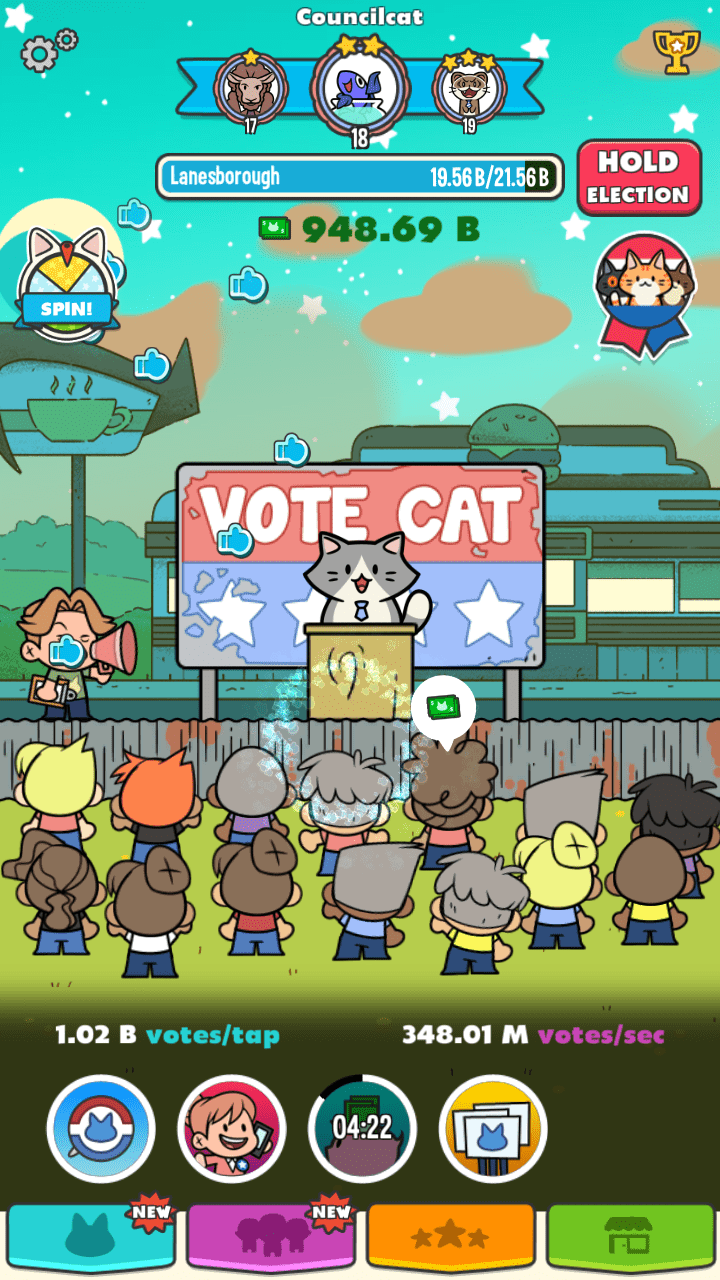Activate the campaign manager boost
The height and width of the screenshot is (1280, 720).
point(232,1128)
